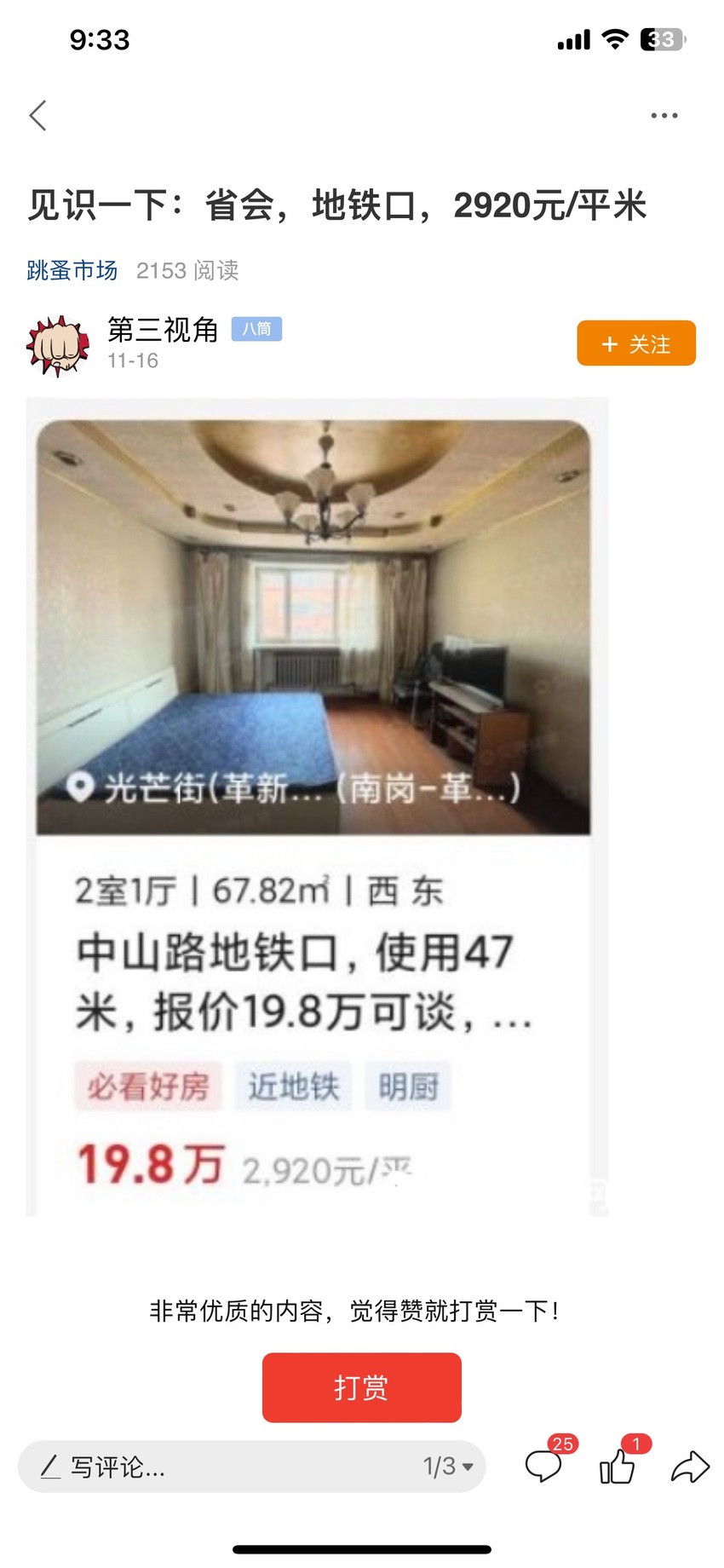Go back with the top-left arrow
This screenshot has height=1568, width=724.
[x=37, y=115]
